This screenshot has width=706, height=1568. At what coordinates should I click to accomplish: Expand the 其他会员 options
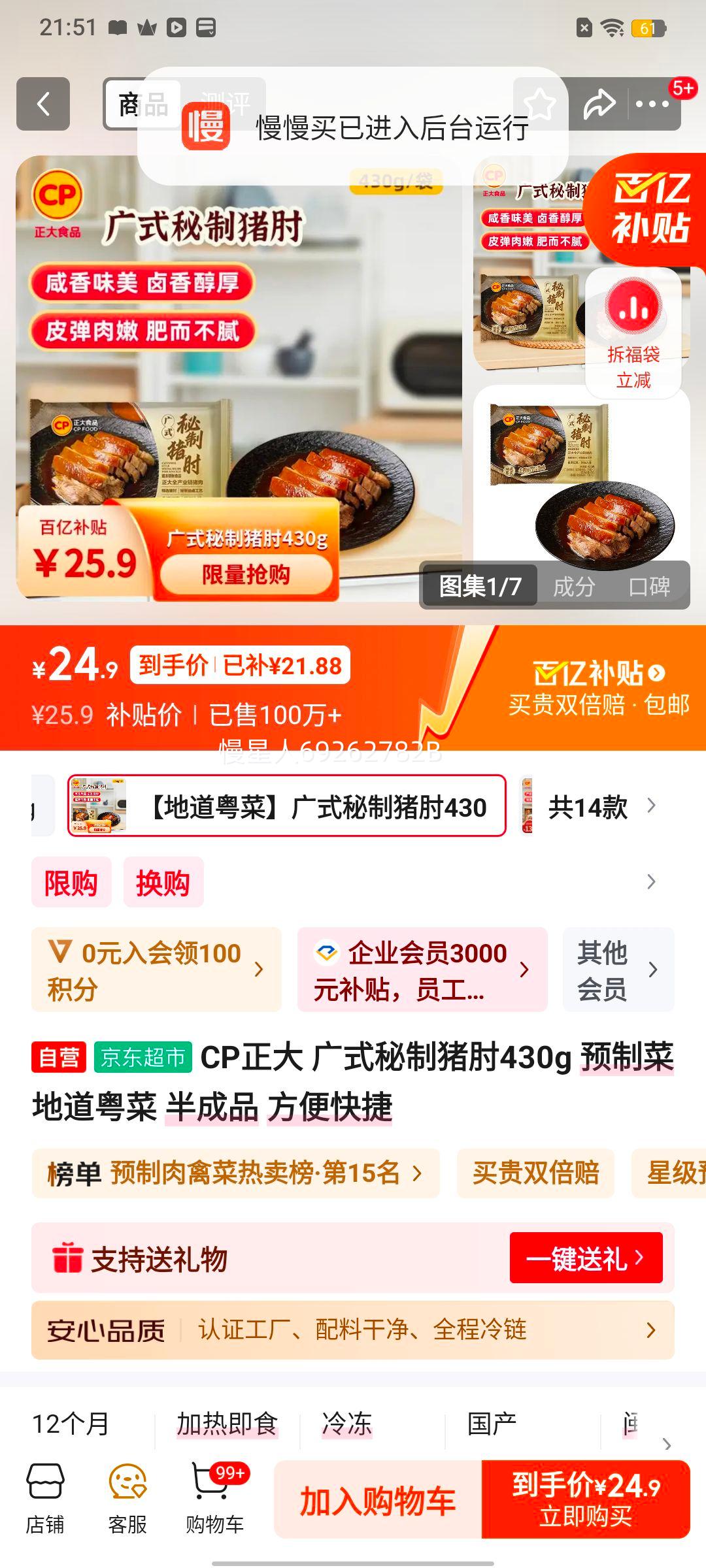click(x=618, y=970)
